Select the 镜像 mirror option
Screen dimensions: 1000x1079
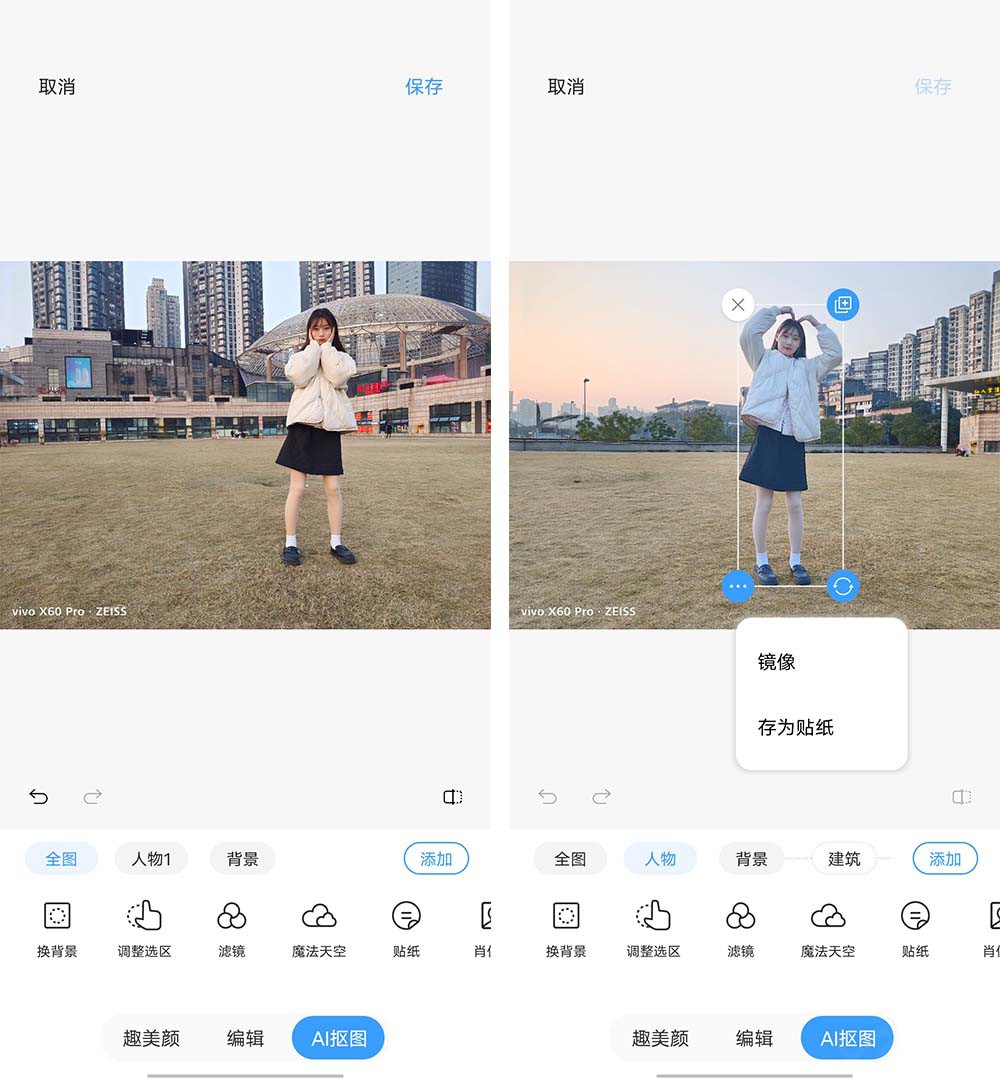[x=777, y=662]
